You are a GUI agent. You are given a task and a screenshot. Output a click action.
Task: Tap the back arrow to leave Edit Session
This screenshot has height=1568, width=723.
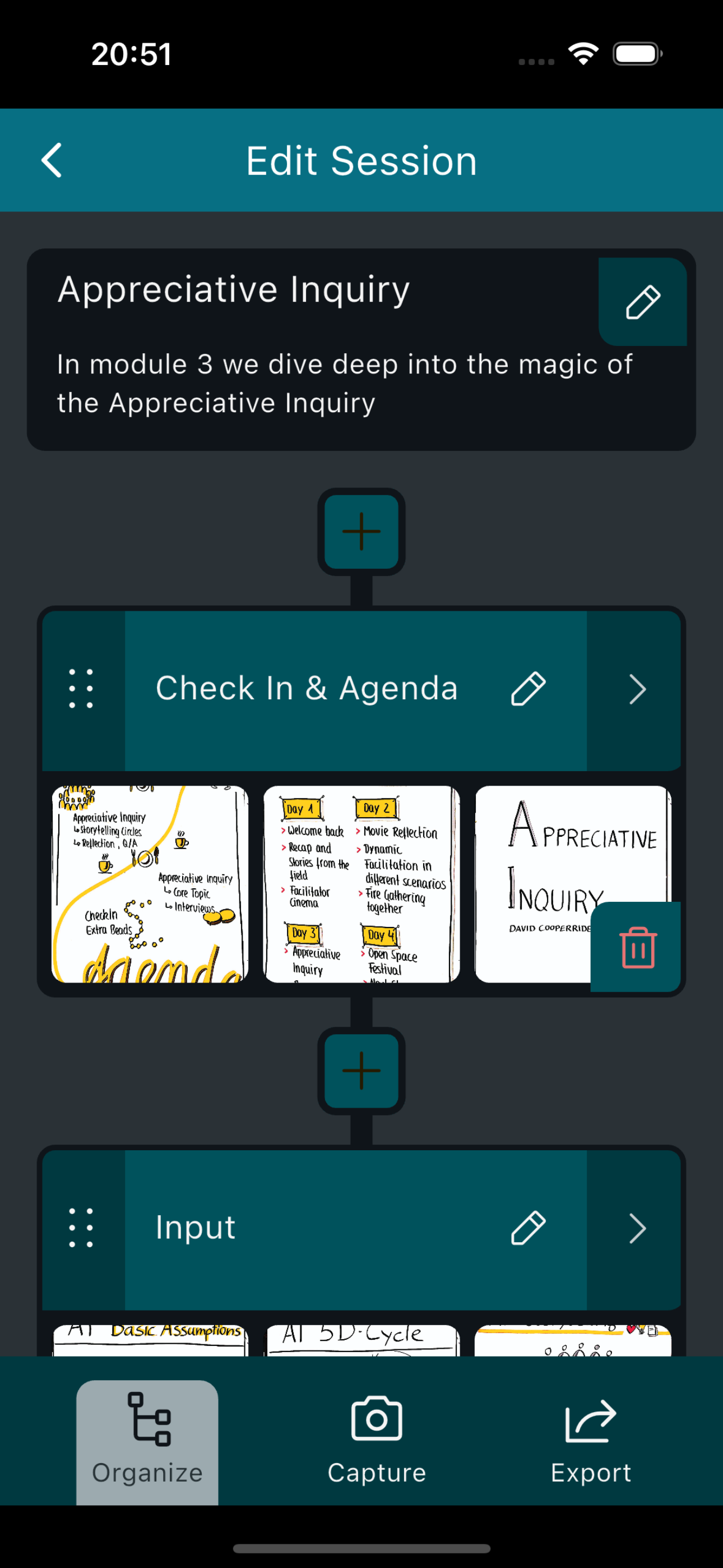click(x=51, y=160)
